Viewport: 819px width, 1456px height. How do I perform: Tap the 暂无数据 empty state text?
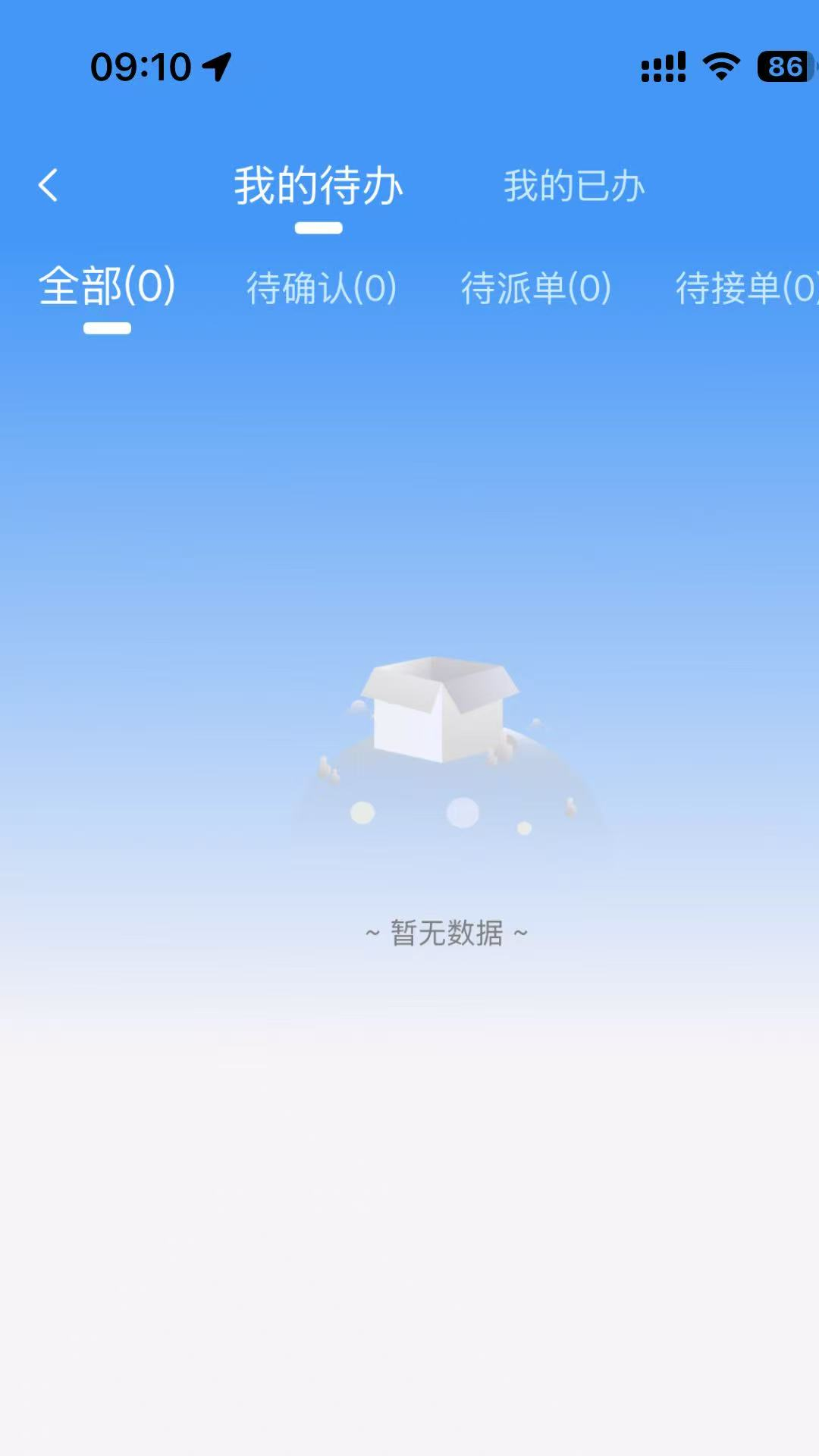tap(445, 934)
